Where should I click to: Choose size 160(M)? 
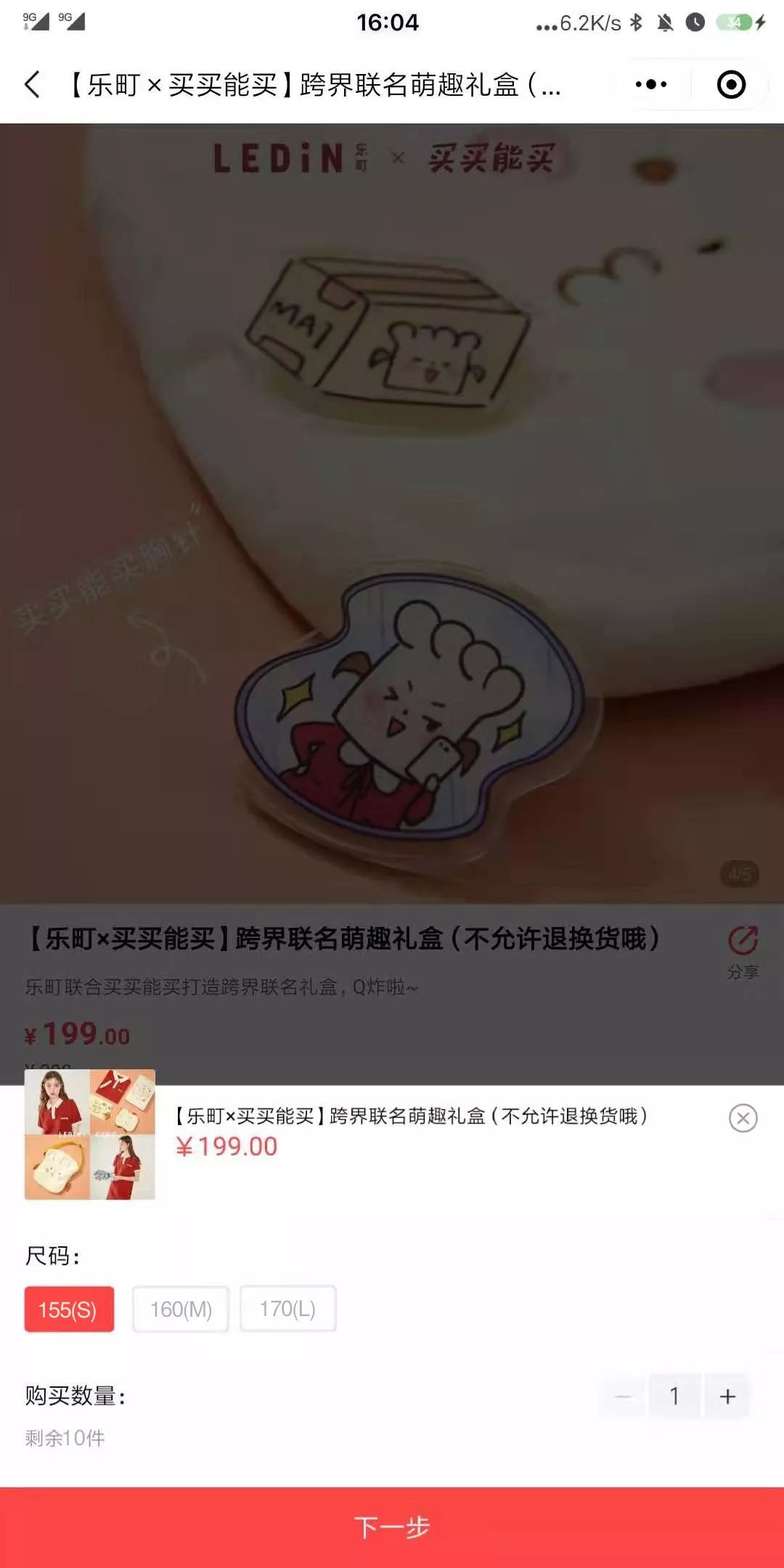(x=181, y=1310)
